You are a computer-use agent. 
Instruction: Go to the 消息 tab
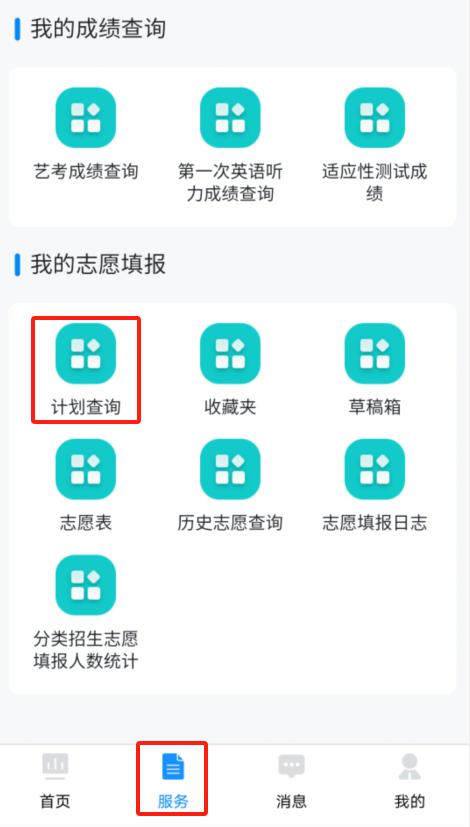291,782
